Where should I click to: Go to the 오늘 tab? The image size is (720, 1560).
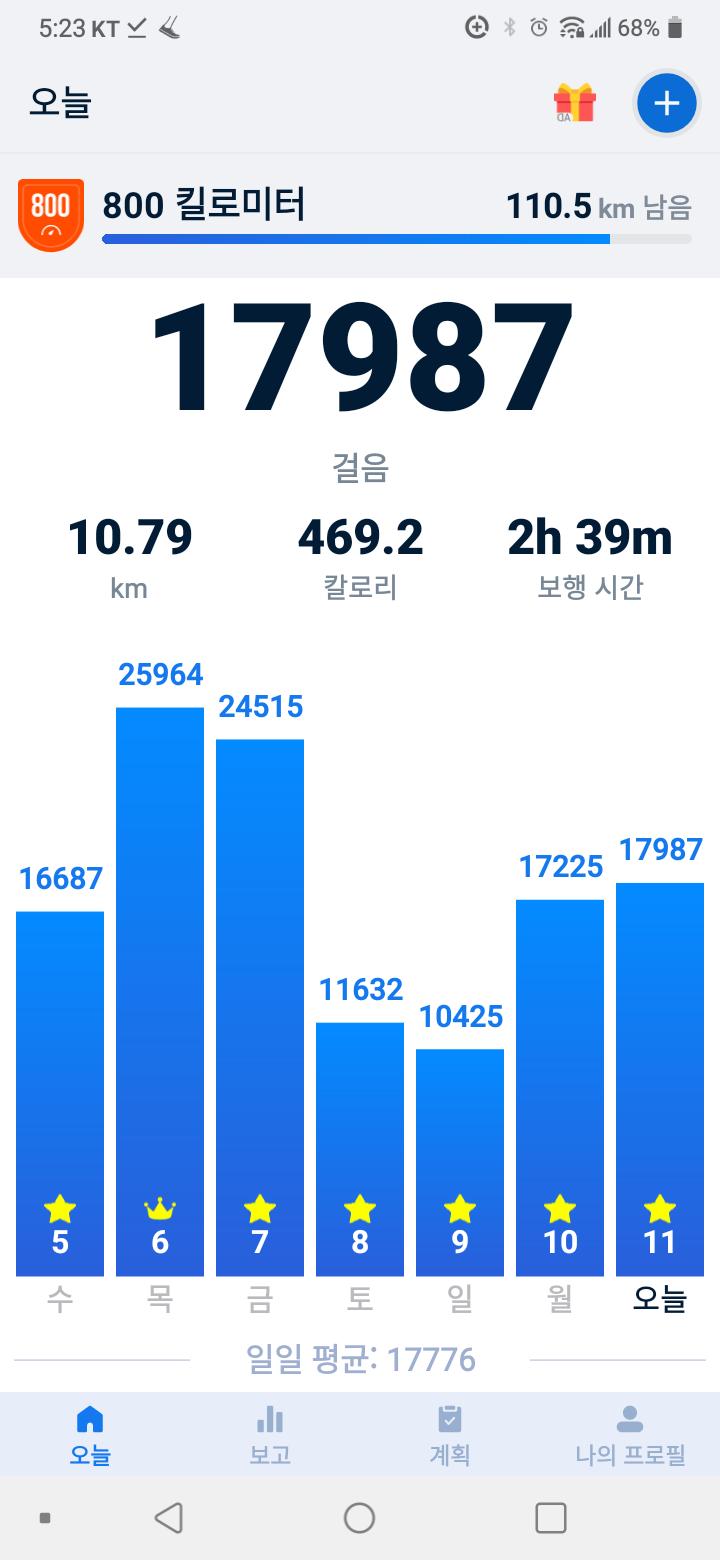pos(90,1434)
